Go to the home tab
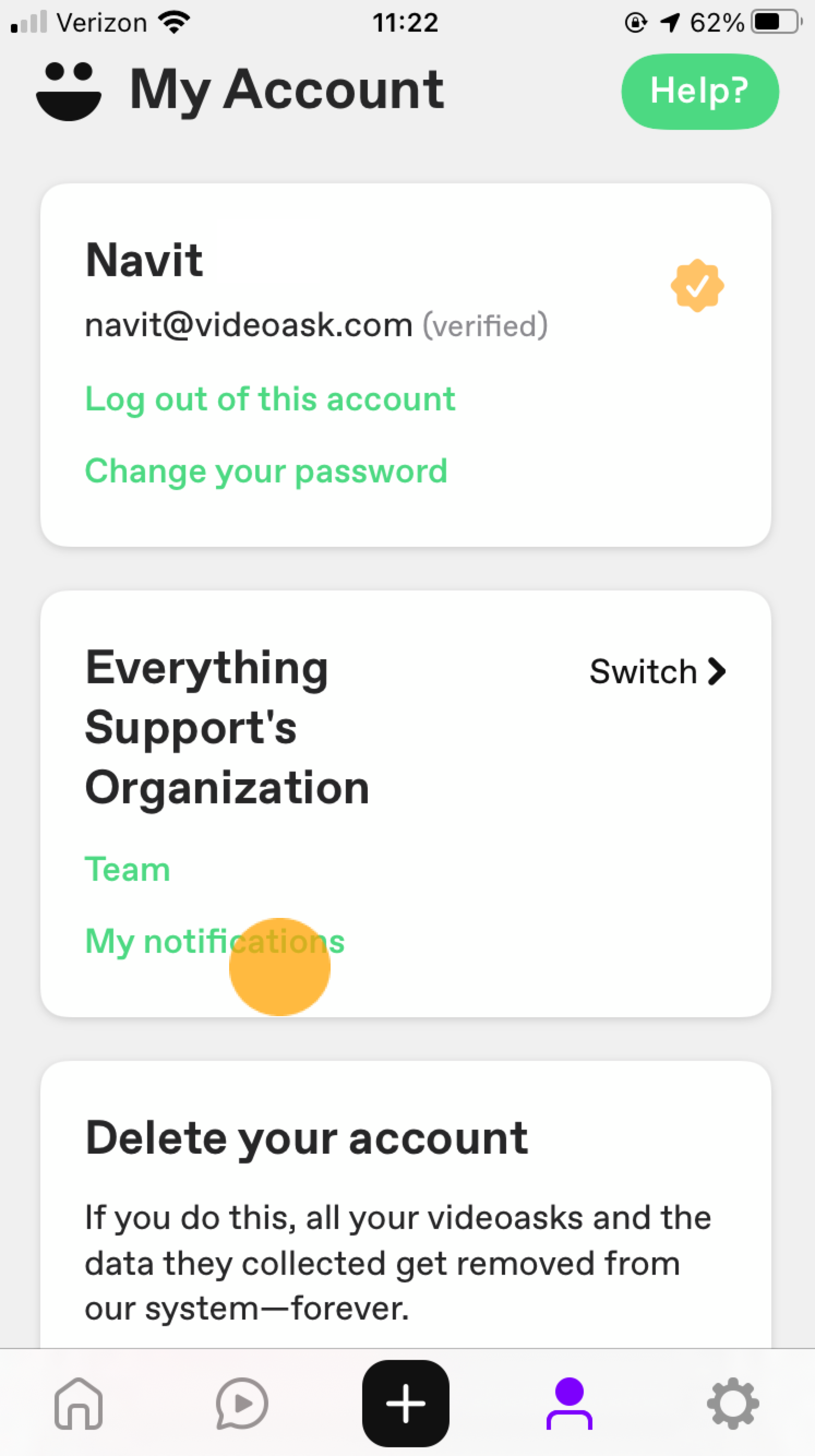The width and height of the screenshot is (815, 1456). tap(79, 1403)
